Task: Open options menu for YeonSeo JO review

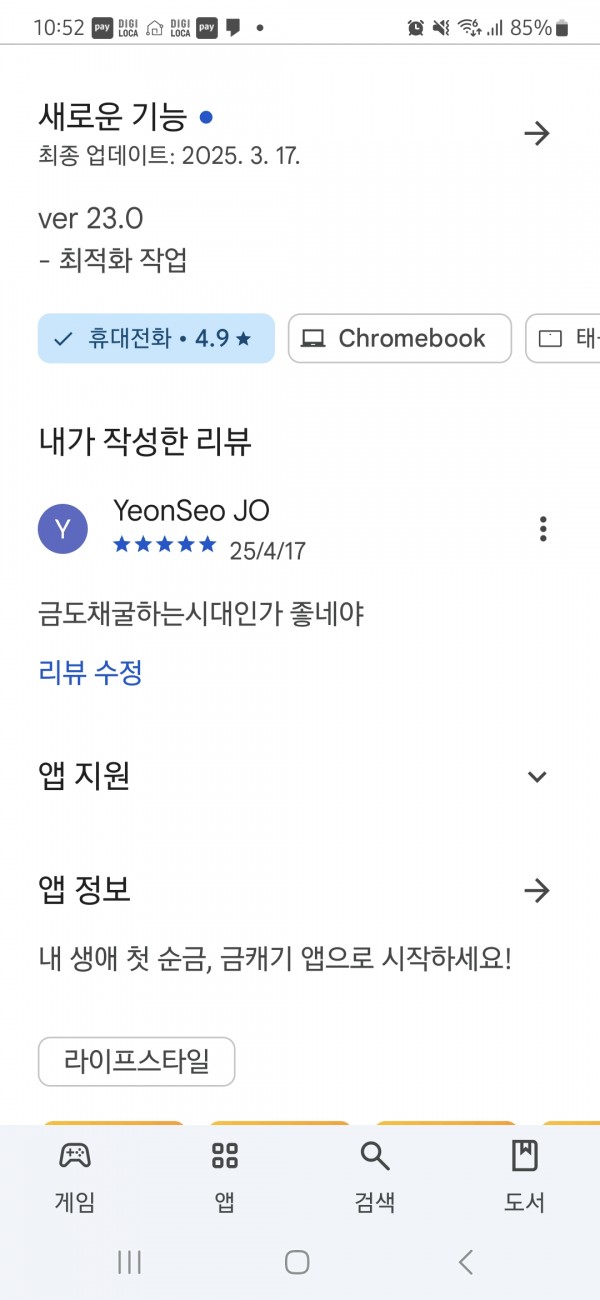Action: pyautogui.click(x=543, y=528)
